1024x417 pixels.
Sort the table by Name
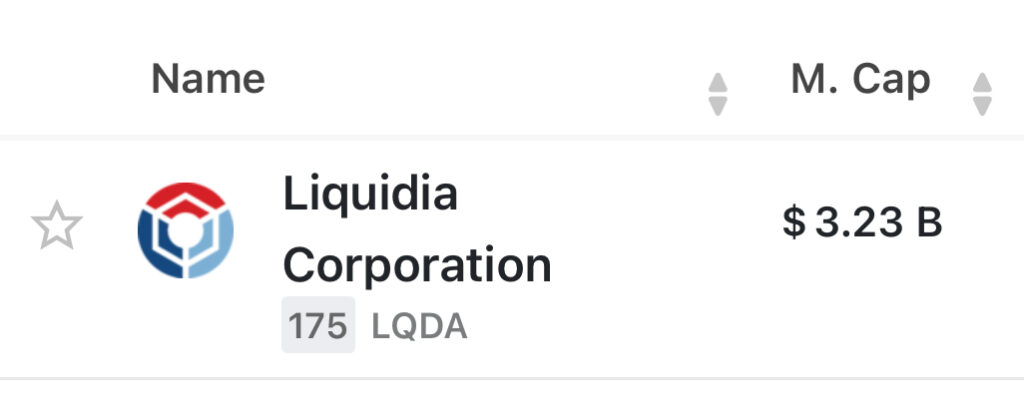(x=717, y=95)
